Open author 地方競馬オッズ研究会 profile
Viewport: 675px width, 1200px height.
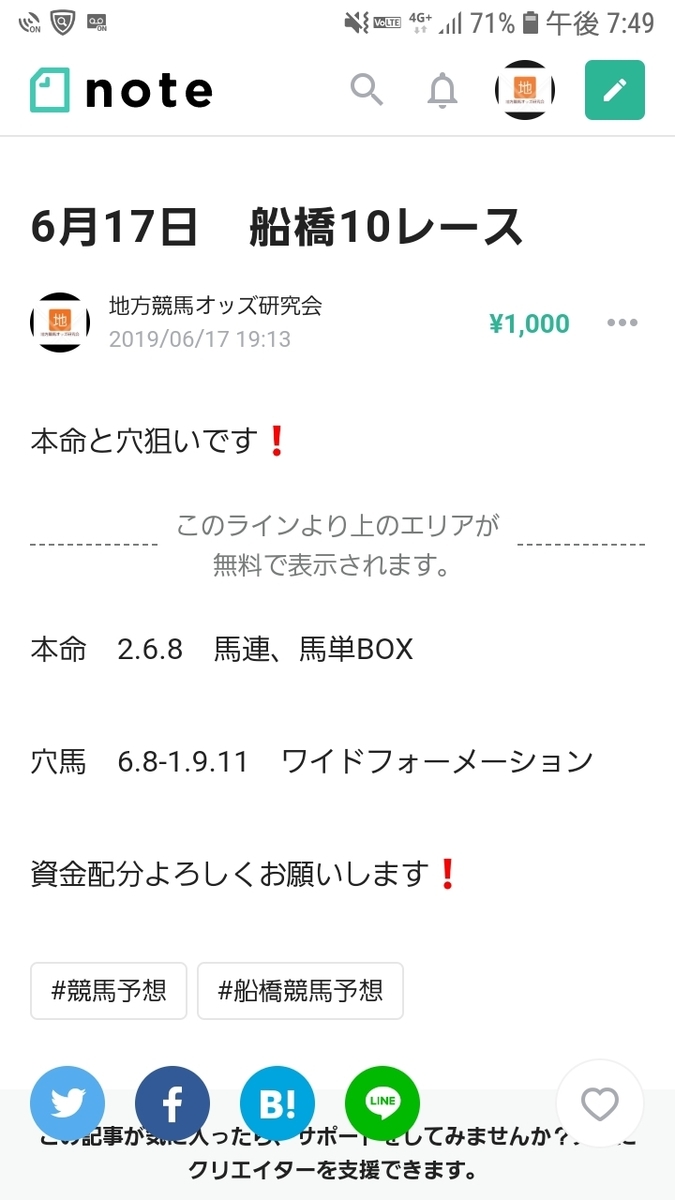[215, 305]
